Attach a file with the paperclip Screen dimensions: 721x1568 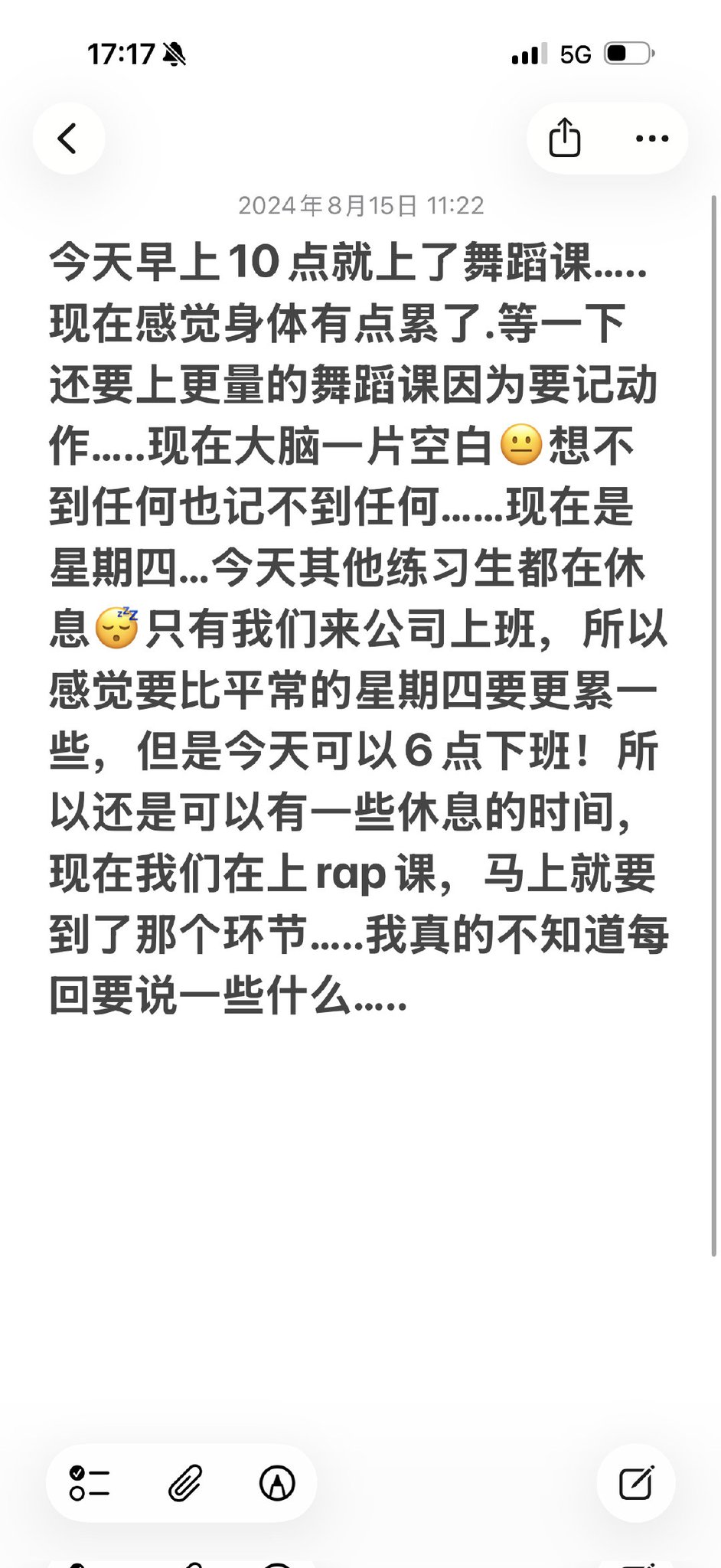click(x=184, y=1483)
